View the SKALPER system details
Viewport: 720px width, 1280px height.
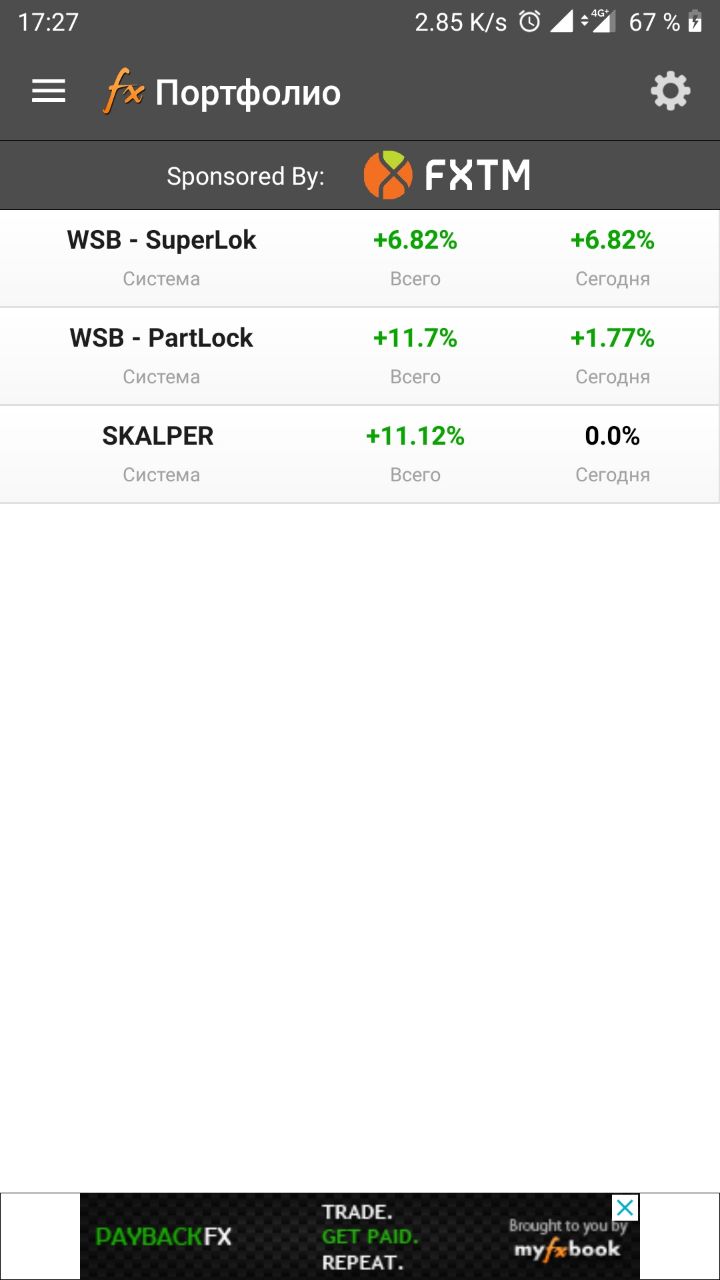158,453
